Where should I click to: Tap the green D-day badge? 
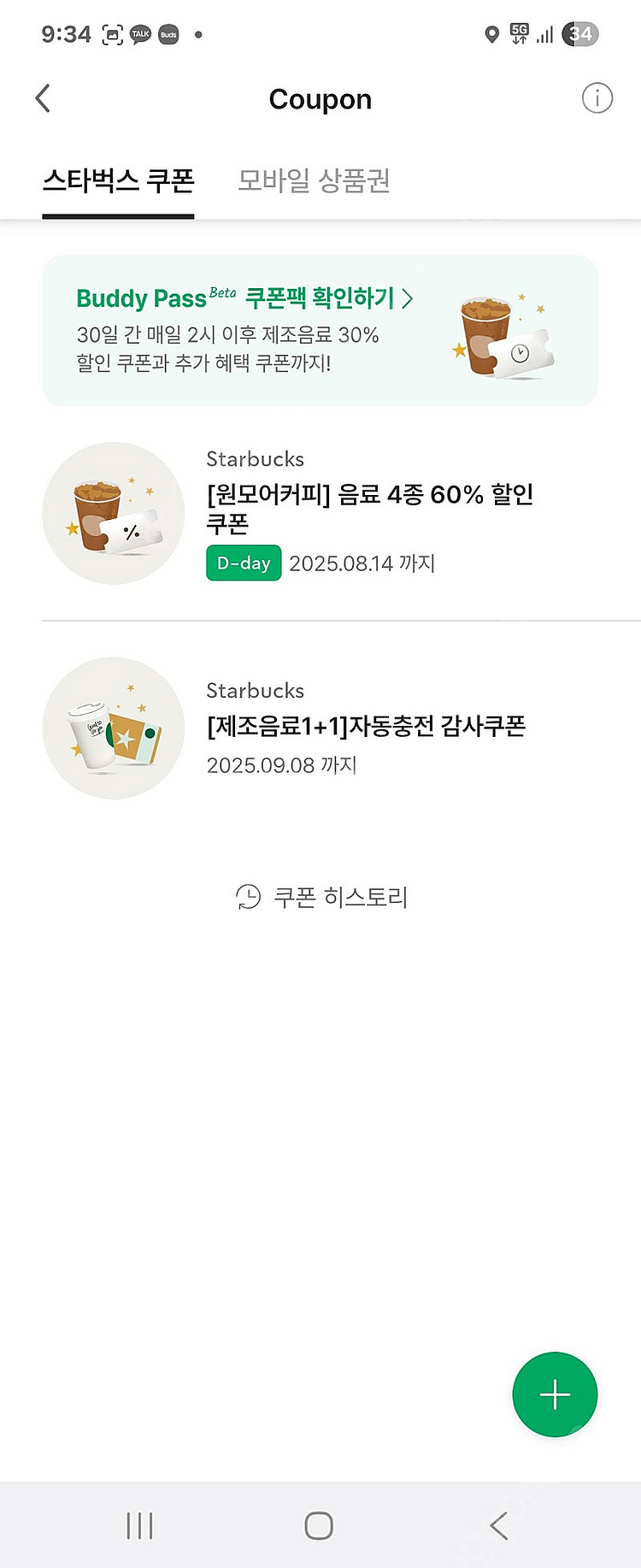pyautogui.click(x=243, y=563)
